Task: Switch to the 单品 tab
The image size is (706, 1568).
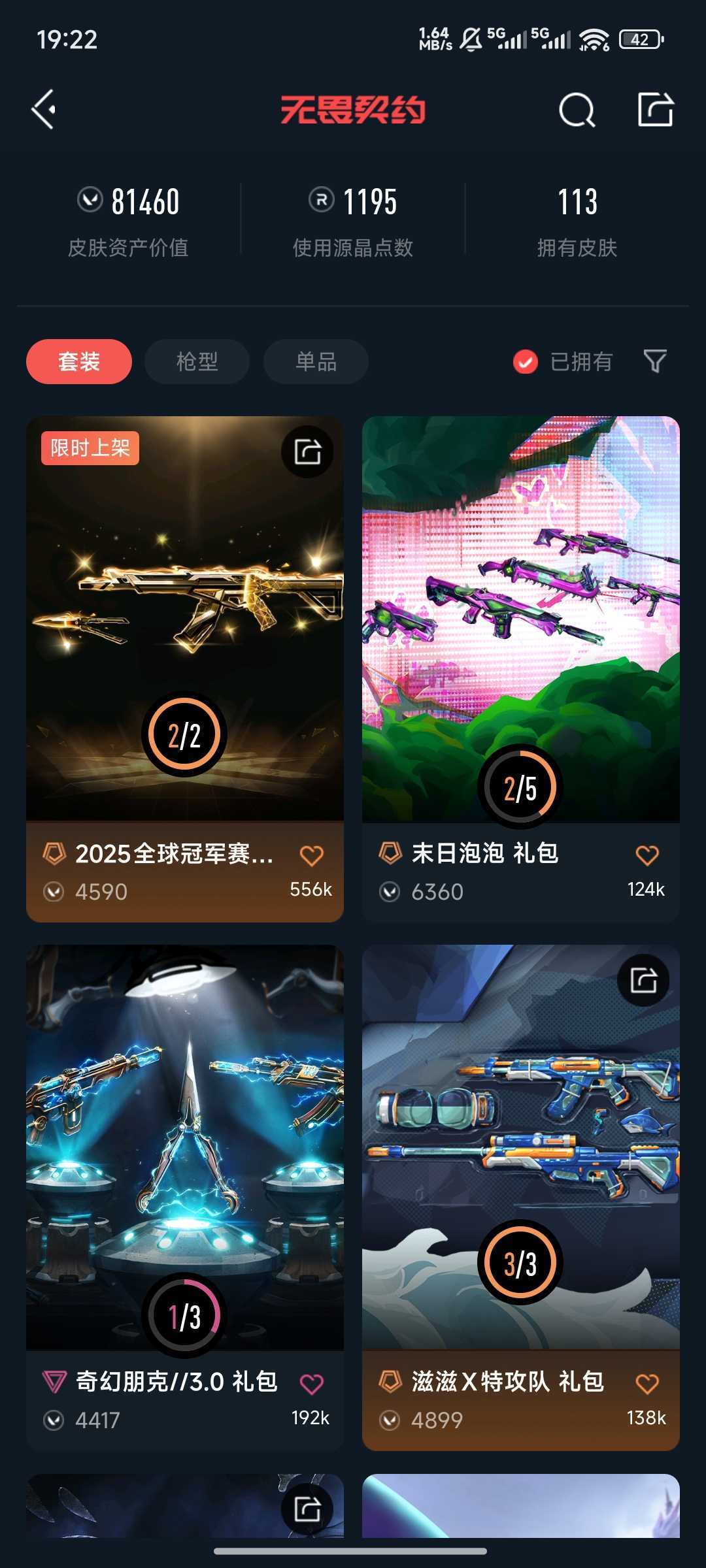Action: [316, 361]
